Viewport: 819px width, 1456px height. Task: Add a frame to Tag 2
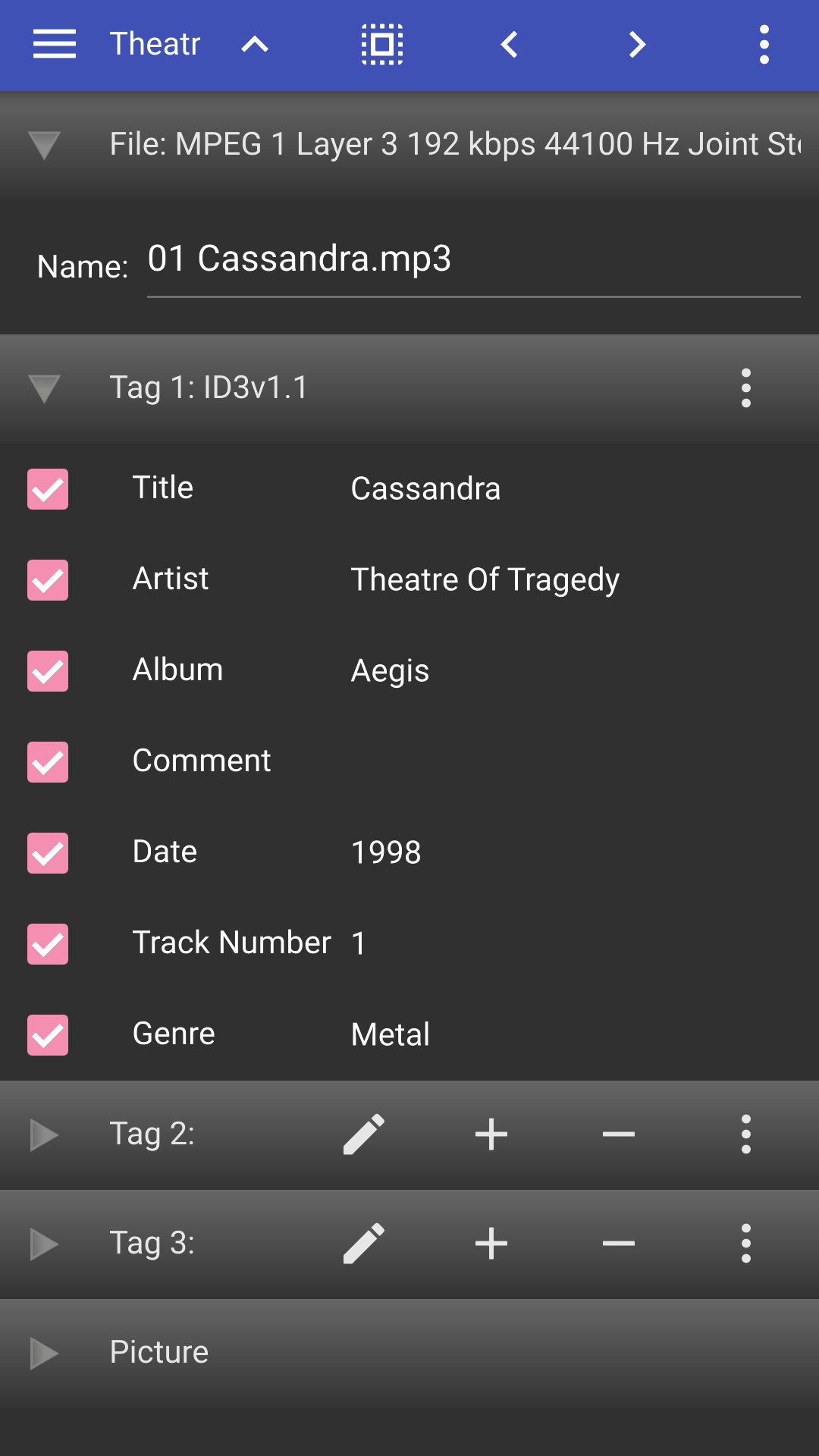(491, 1134)
